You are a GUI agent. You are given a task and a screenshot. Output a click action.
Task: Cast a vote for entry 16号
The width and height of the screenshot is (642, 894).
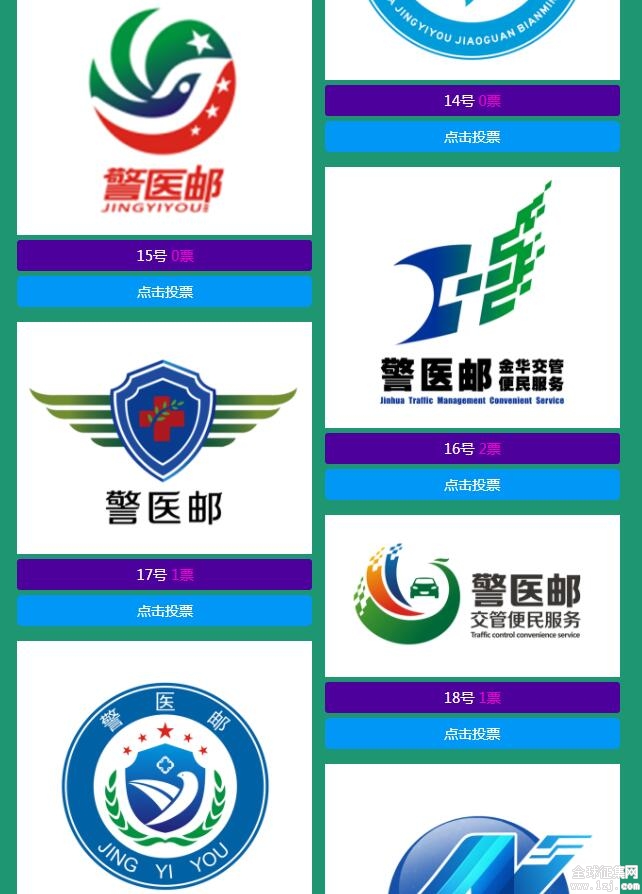click(472, 485)
